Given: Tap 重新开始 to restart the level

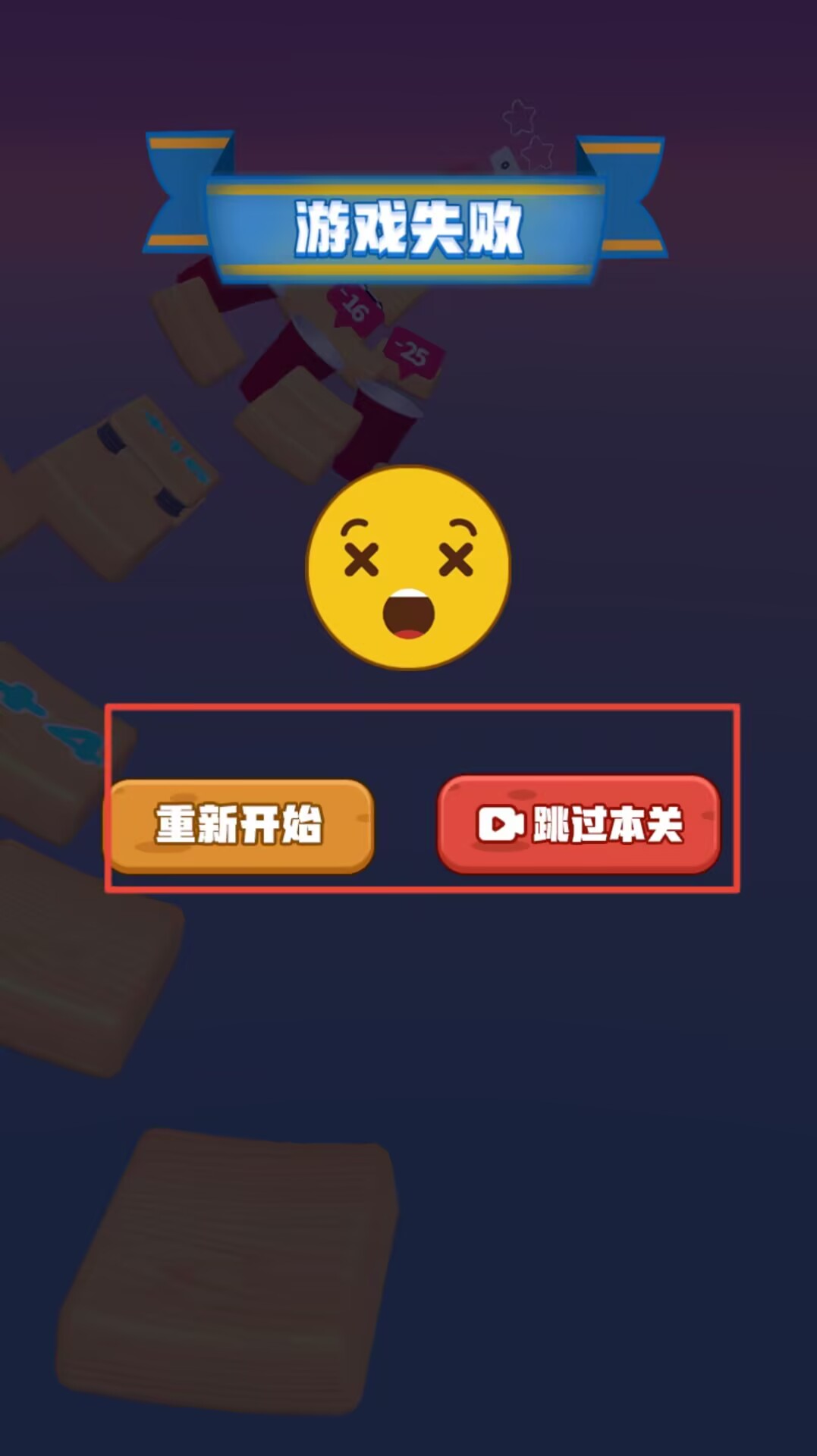Looking at the screenshot, I should (x=240, y=825).
